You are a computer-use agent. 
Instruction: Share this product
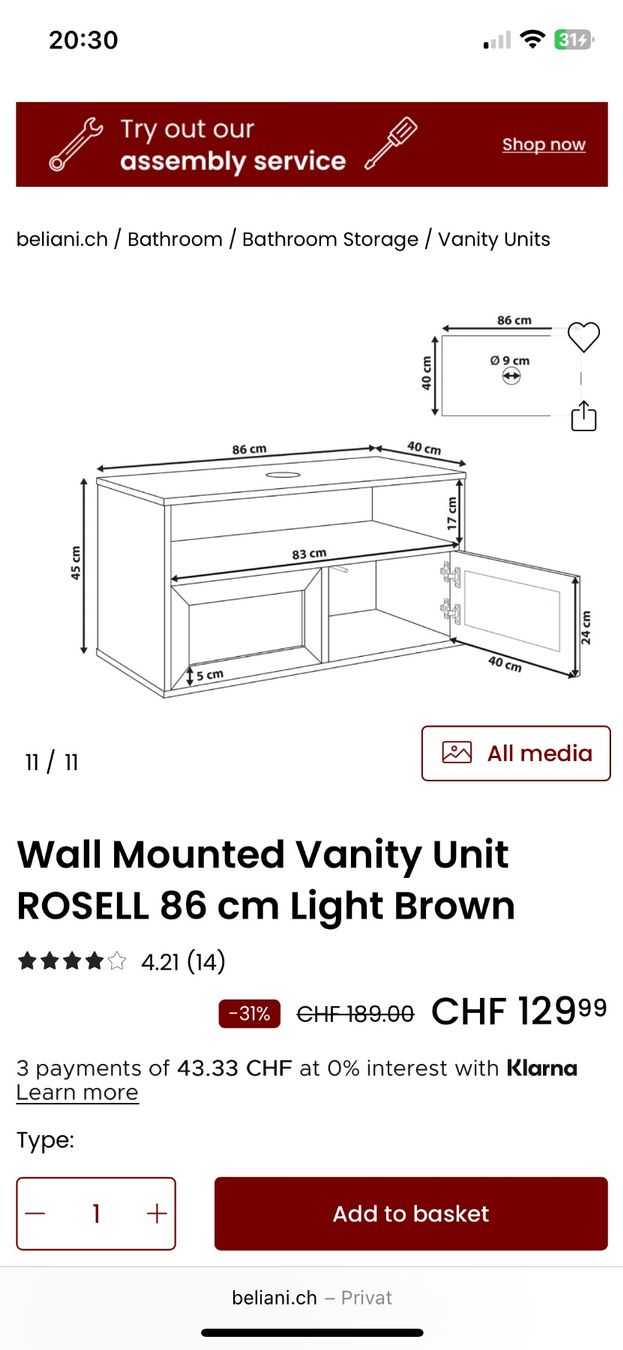[x=584, y=415]
